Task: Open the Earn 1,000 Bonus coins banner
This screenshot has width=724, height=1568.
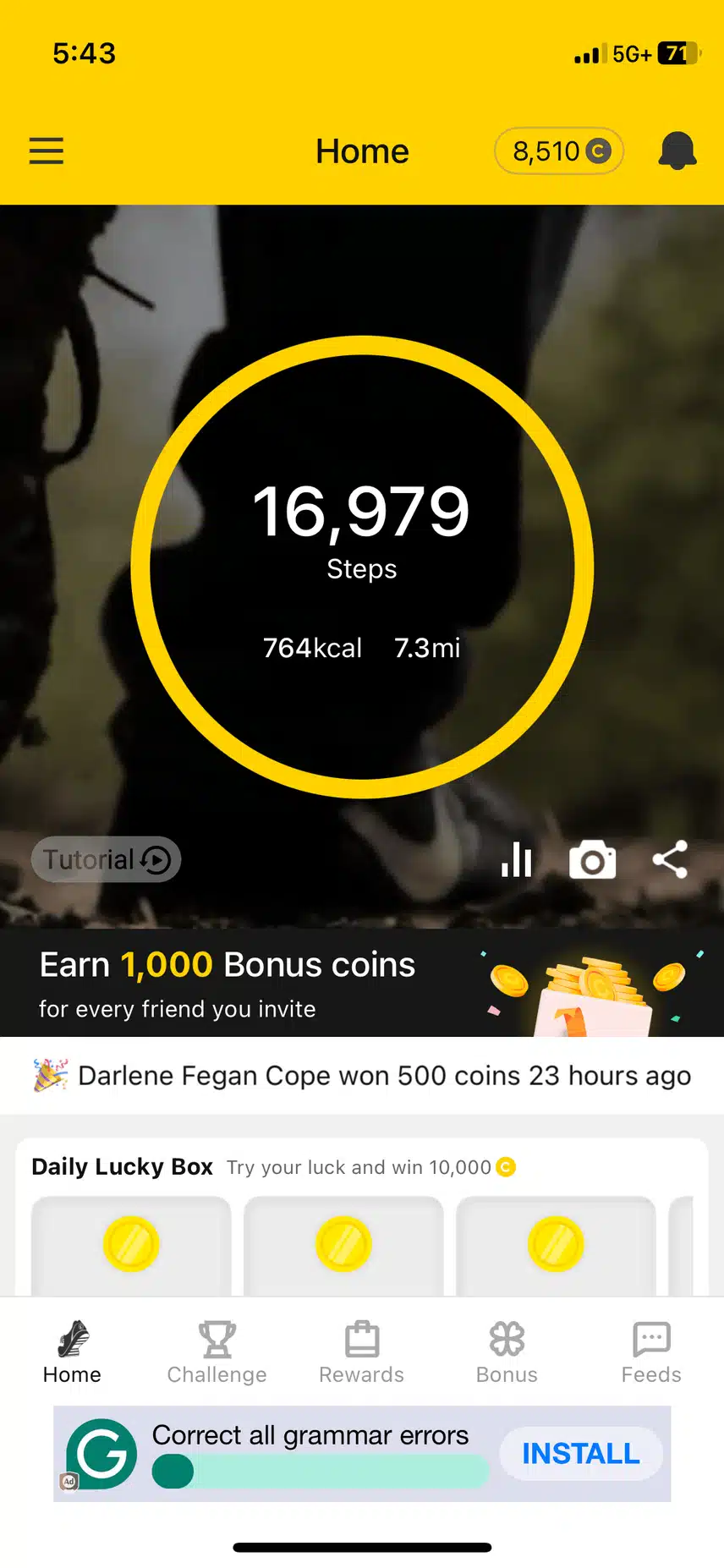Action: (362, 983)
